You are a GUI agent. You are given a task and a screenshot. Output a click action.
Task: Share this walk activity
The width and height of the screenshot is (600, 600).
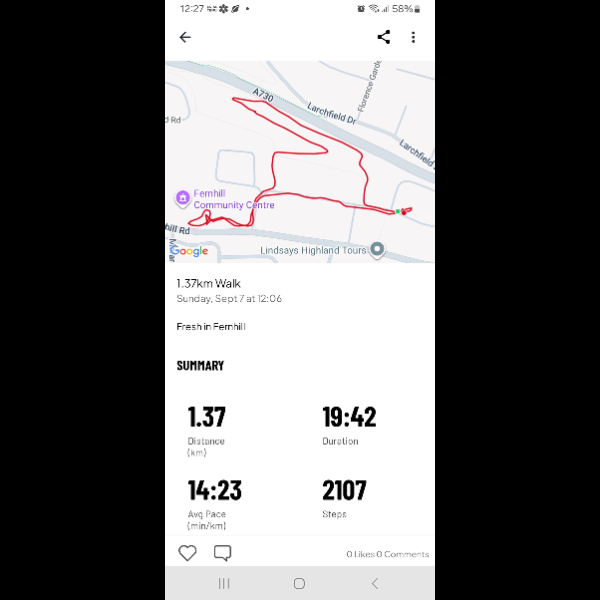pyautogui.click(x=383, y=37)
